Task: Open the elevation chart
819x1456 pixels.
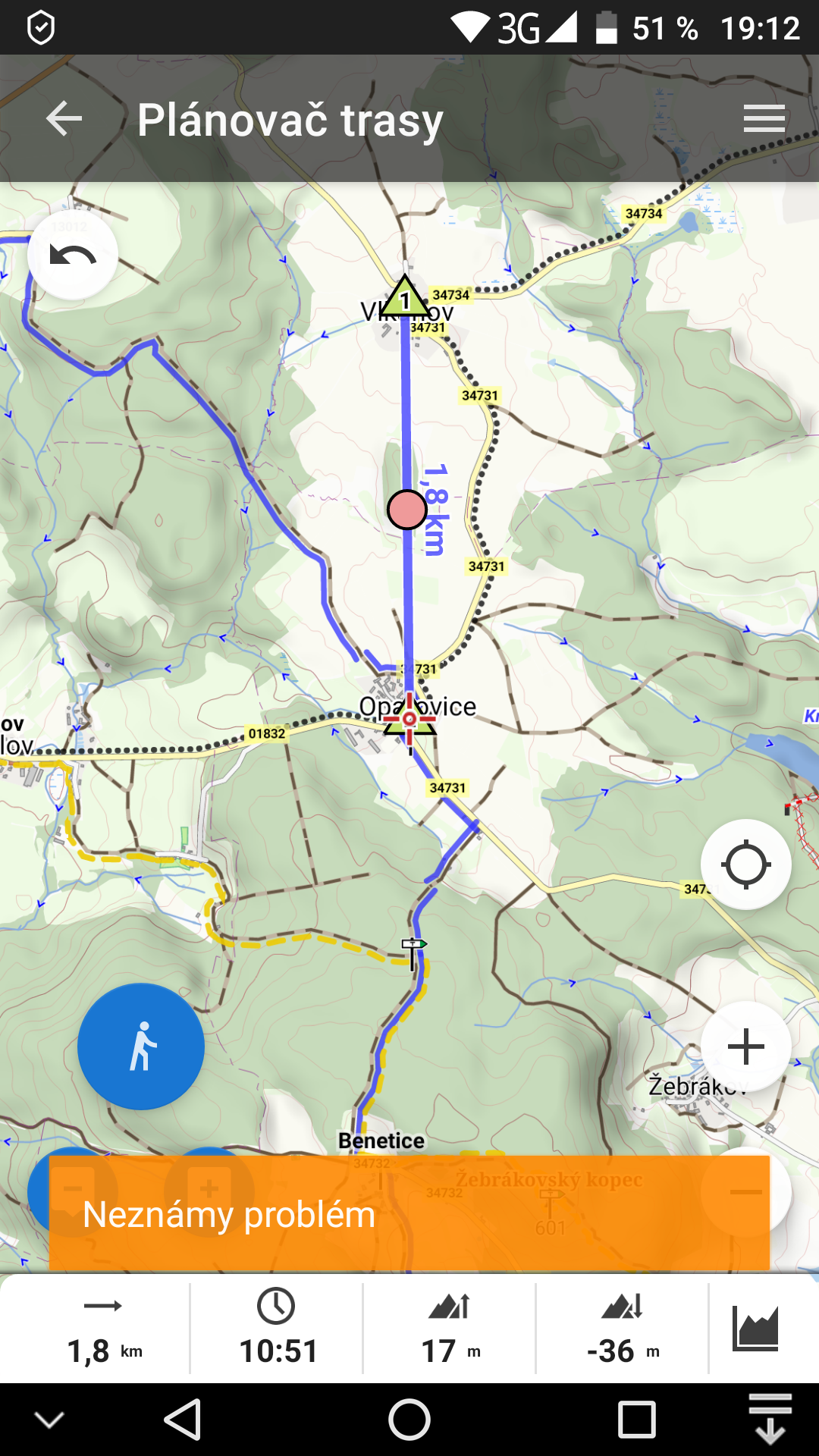Action: tap(755, 1329)
